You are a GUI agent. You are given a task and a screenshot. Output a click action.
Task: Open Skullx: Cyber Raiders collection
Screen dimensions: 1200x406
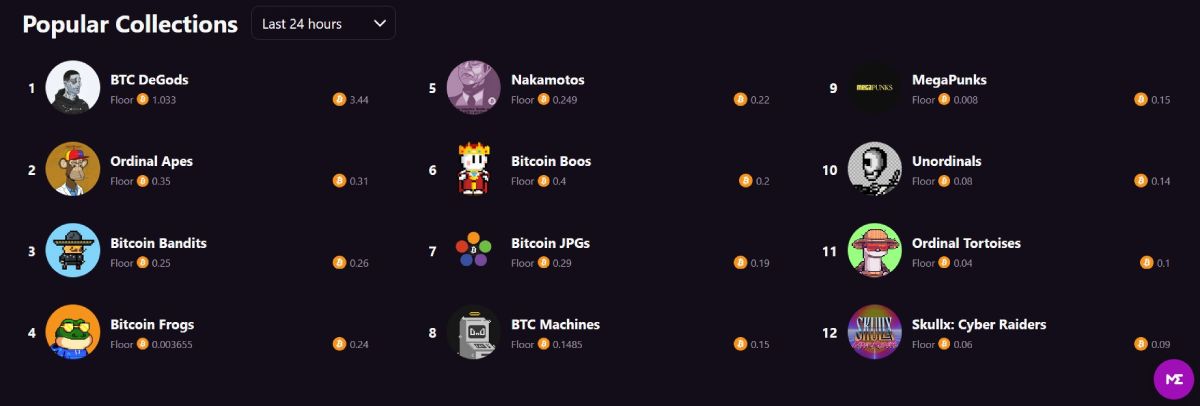click(x=978, y=324)
